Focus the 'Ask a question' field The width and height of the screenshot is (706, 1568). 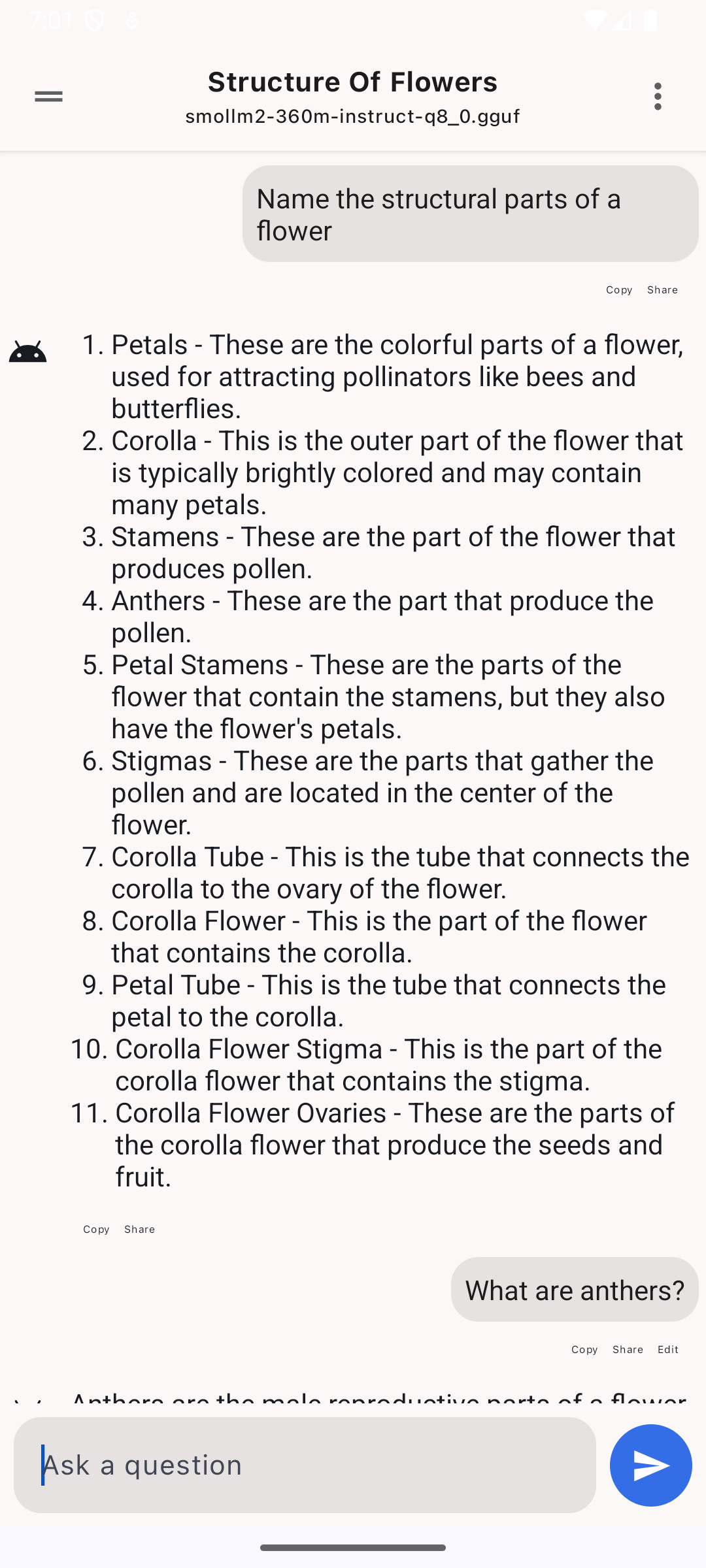[305, 1465]
